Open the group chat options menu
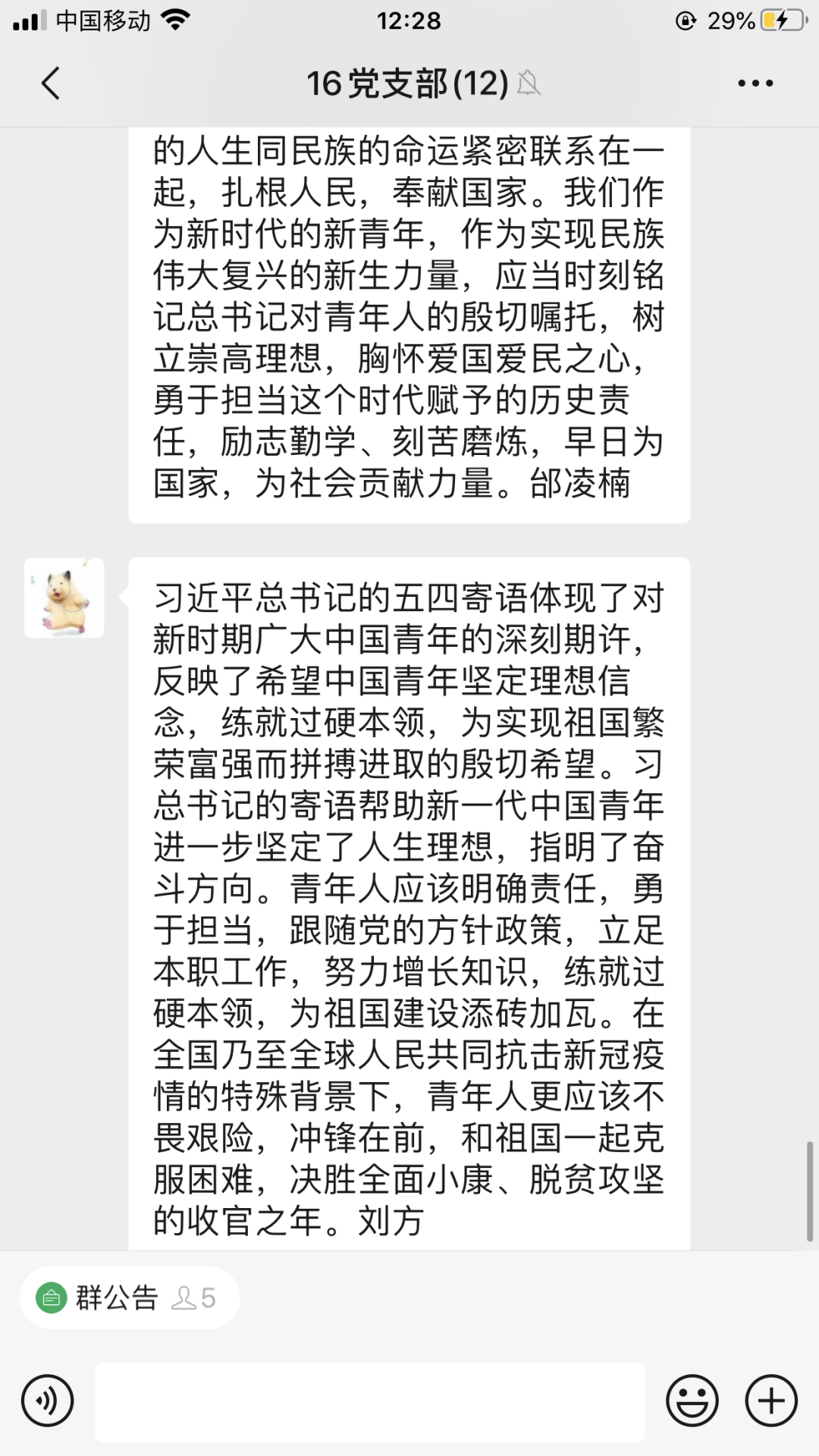Image resolution: width=819 pixels, height=1456 pixels. 755,83
